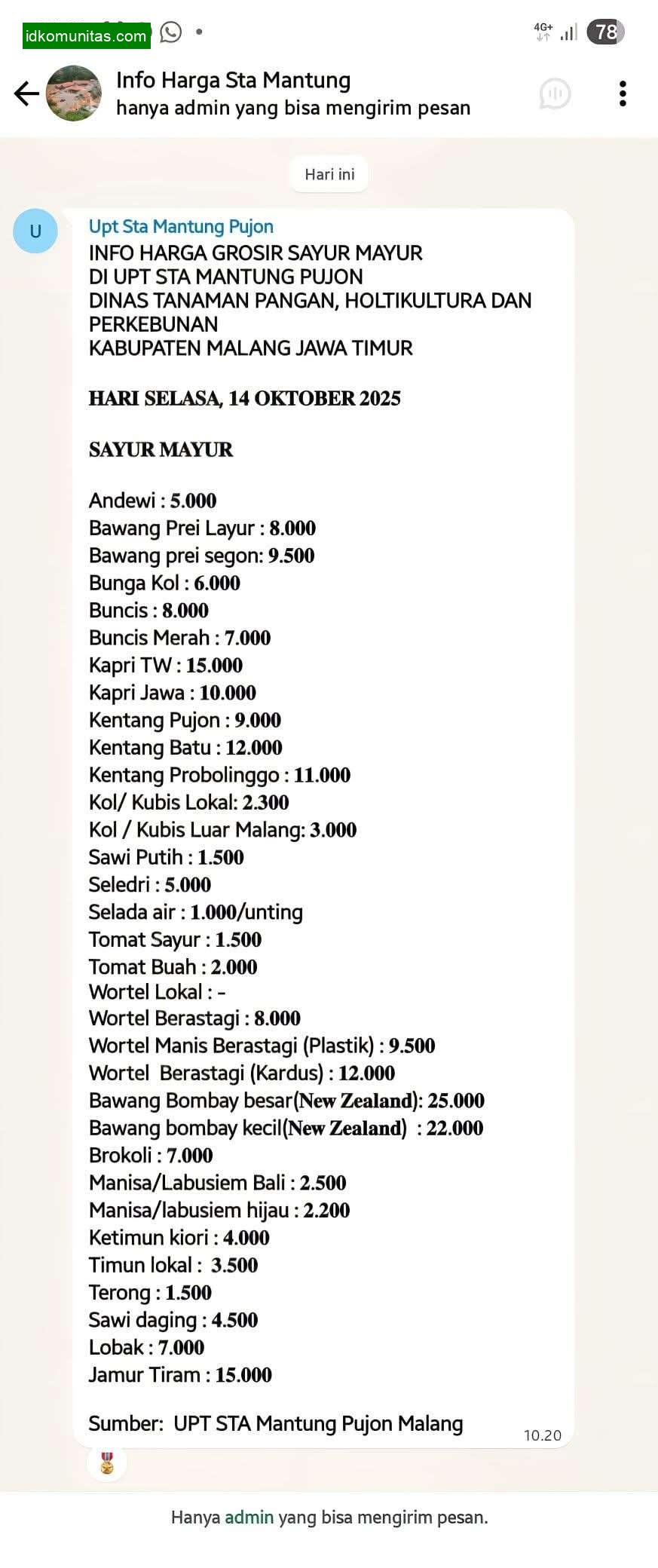Go back from the Info Harga channel
The width and height of the screenshot is (658, 1568).
click(26, 93)
